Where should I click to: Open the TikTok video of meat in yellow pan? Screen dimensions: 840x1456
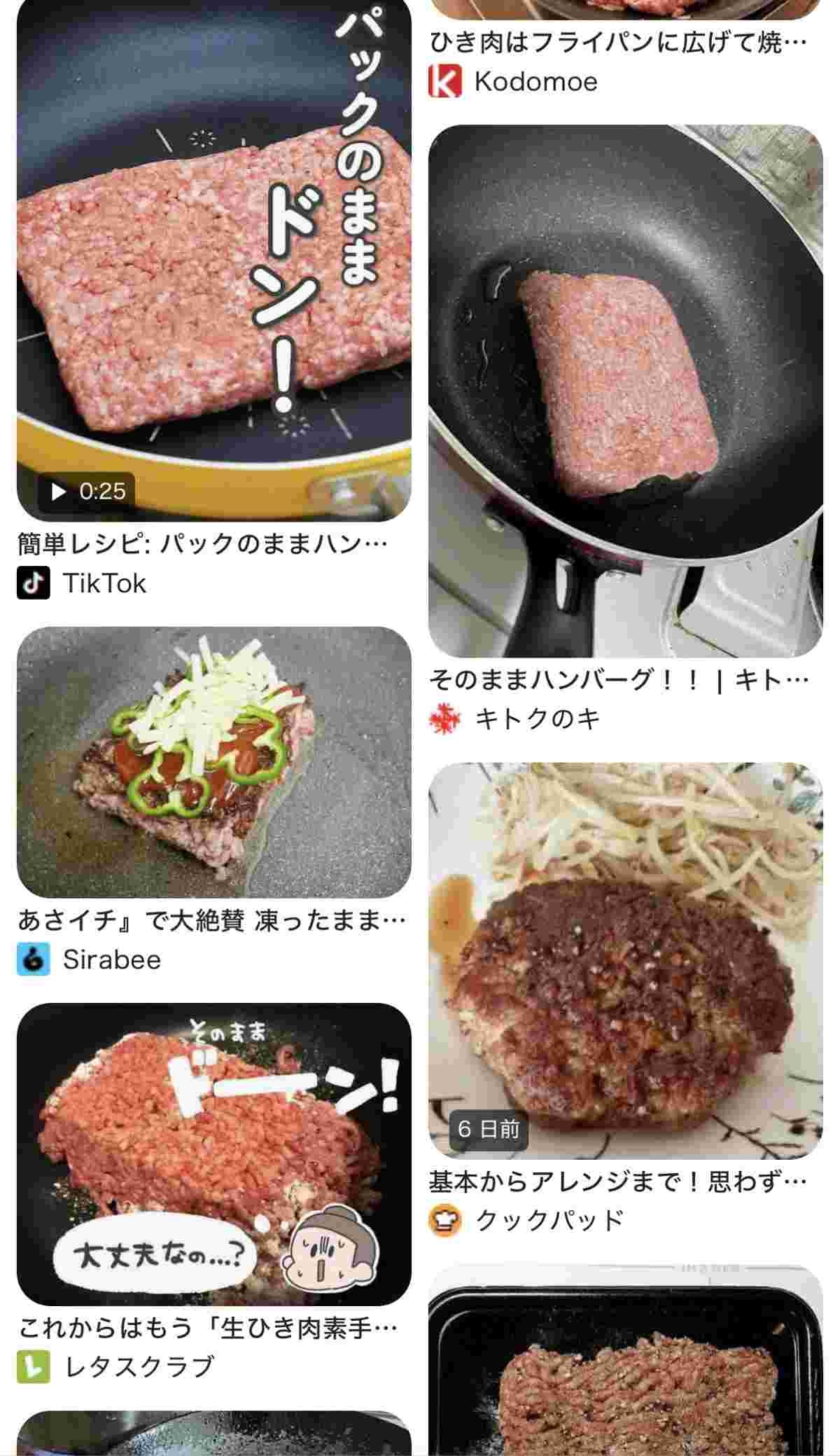tap(213, 259)
